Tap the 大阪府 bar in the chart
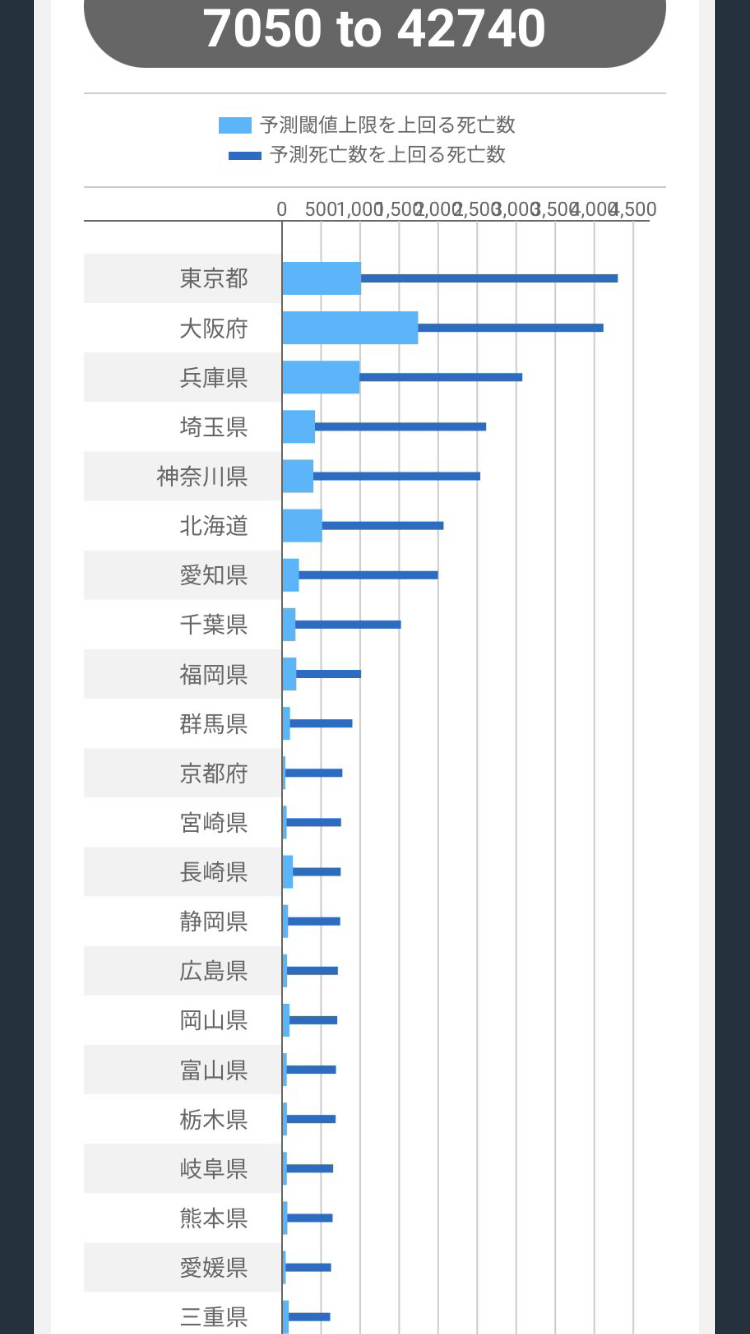 coord(443,327)
